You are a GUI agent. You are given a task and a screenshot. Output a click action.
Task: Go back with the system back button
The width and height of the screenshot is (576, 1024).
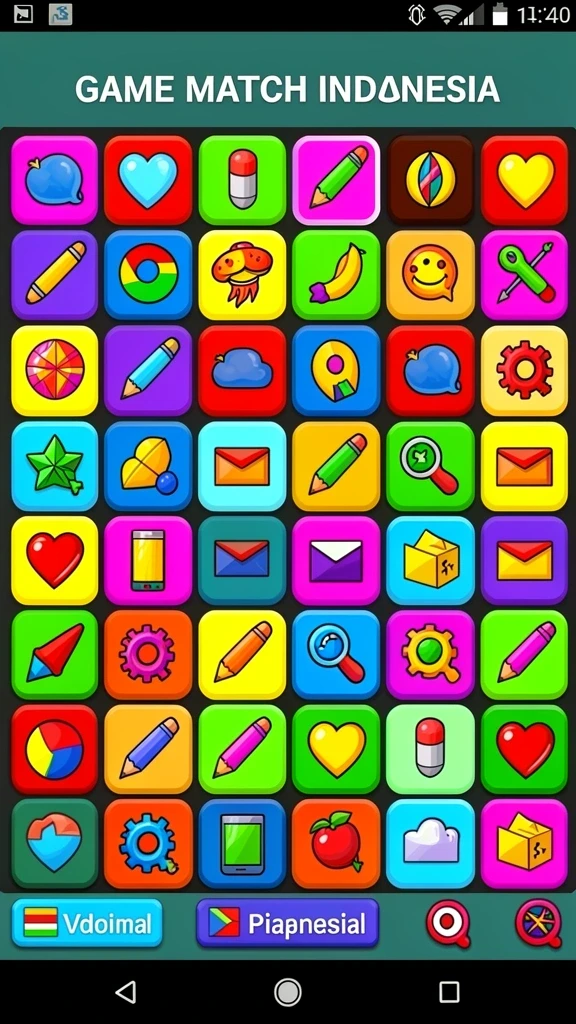pyautogui.click(x=126, y=992)
